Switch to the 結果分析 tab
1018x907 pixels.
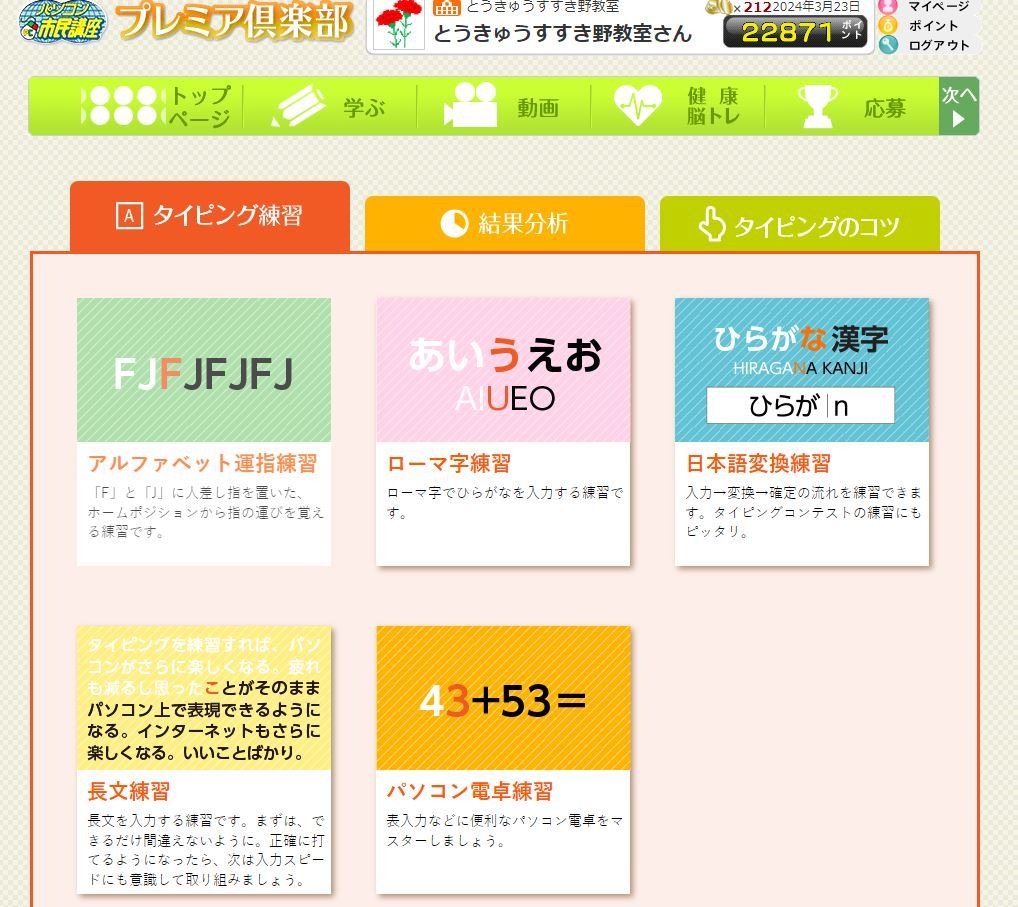(x=504, y=223)
